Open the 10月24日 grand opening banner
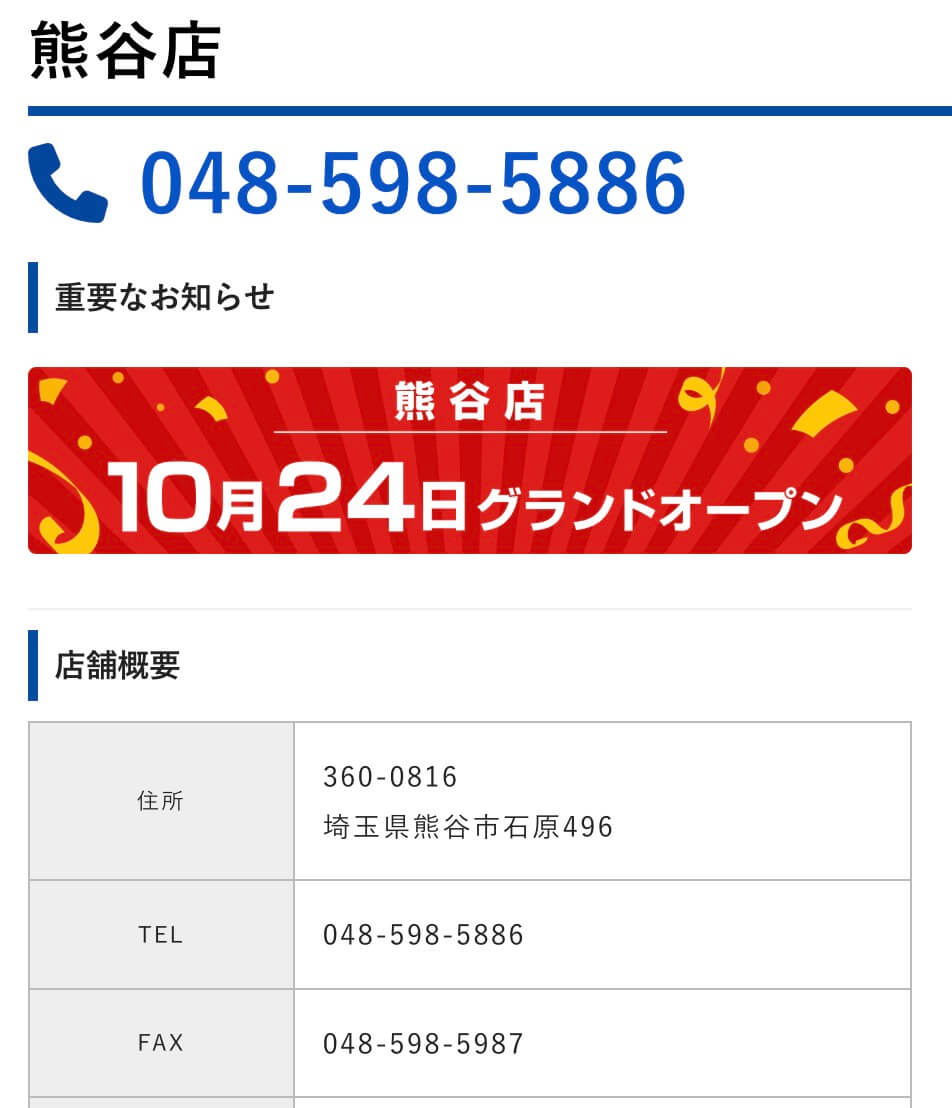 pyautogui.click(x=469, y=460)
